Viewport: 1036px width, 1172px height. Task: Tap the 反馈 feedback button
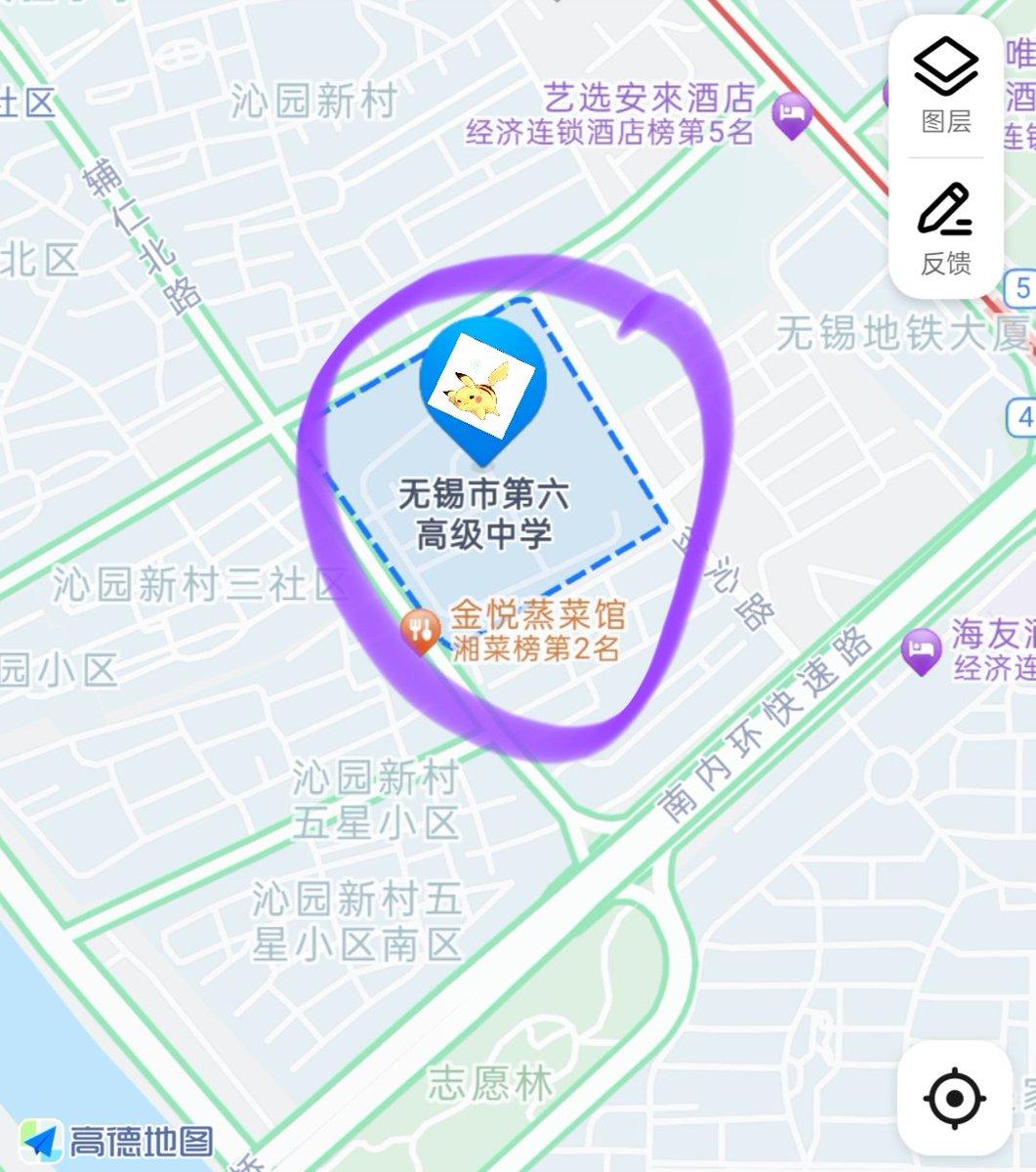[x=945, y=228]
